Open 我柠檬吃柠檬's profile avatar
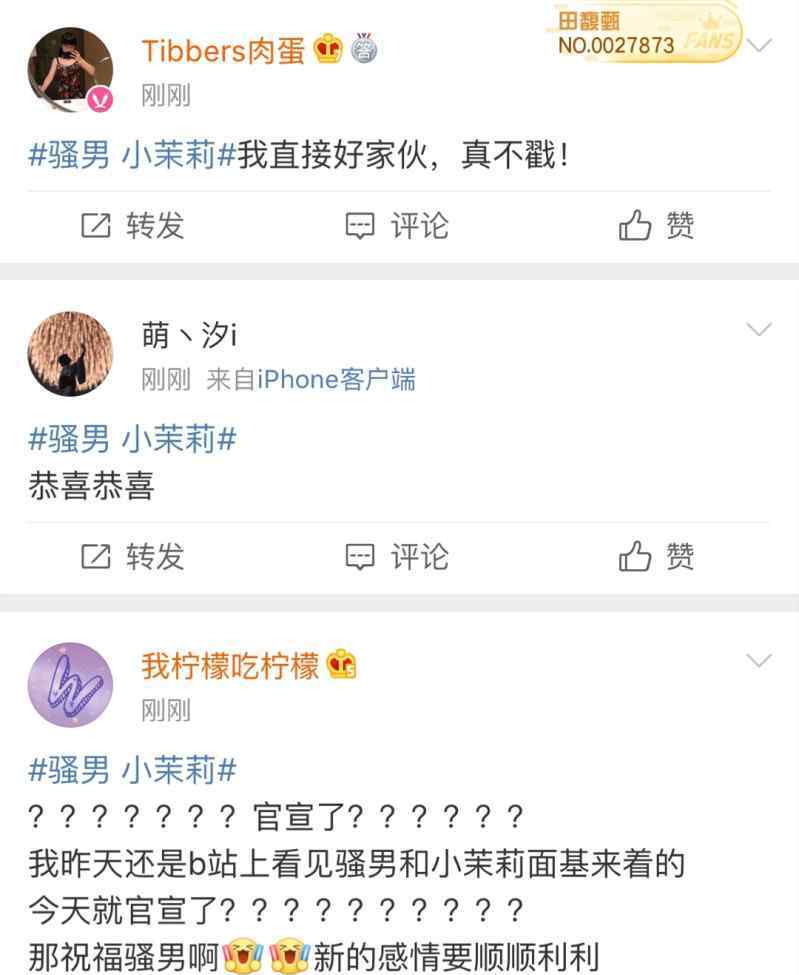799x975 pixels. pos(69,684)
